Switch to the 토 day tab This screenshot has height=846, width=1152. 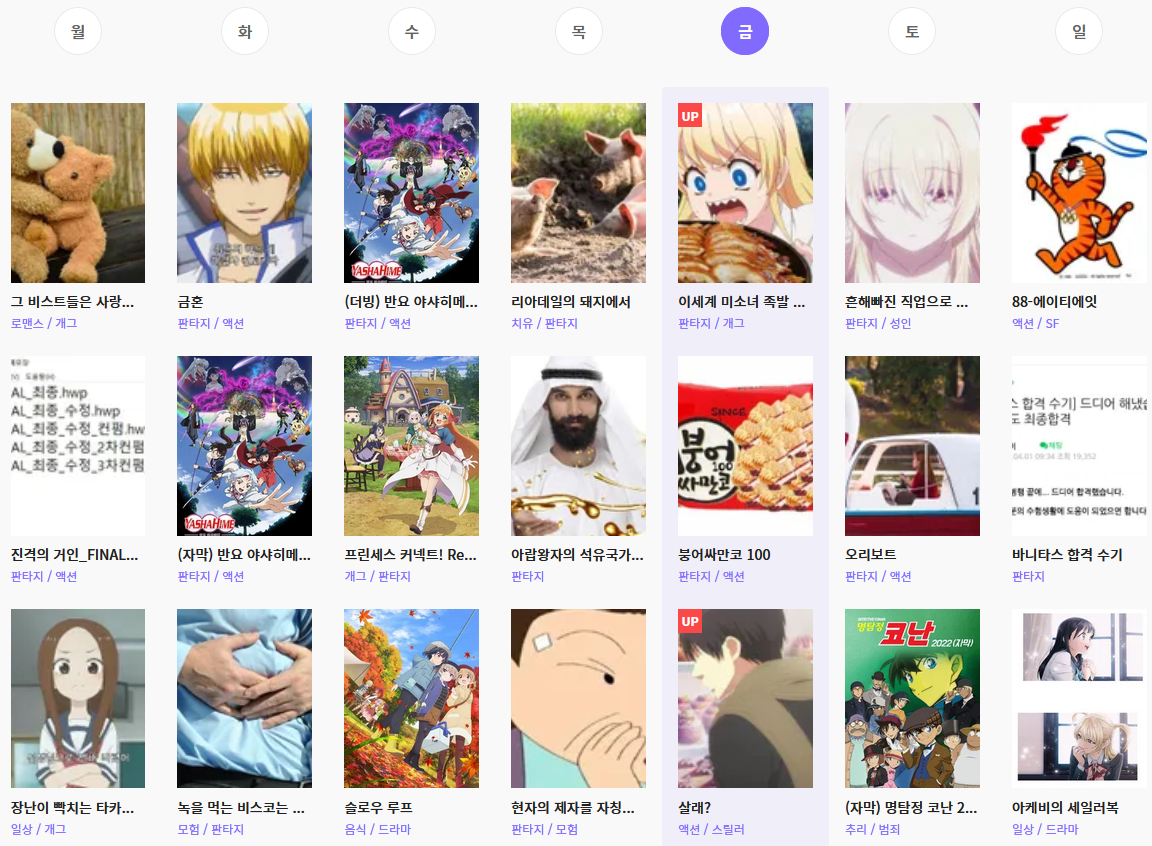pyautogui.click(x=912, y=32)
